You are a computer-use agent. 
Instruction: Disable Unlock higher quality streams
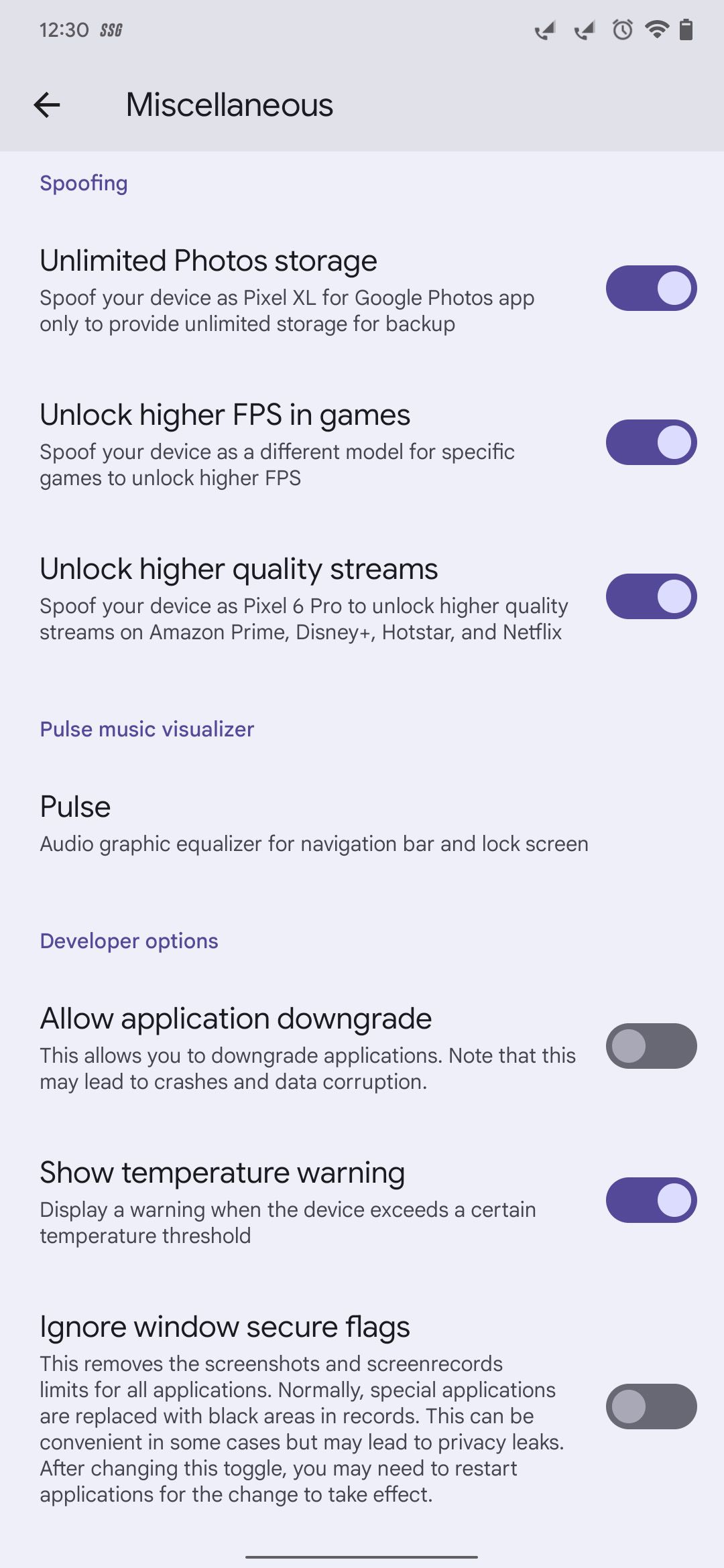650,596
